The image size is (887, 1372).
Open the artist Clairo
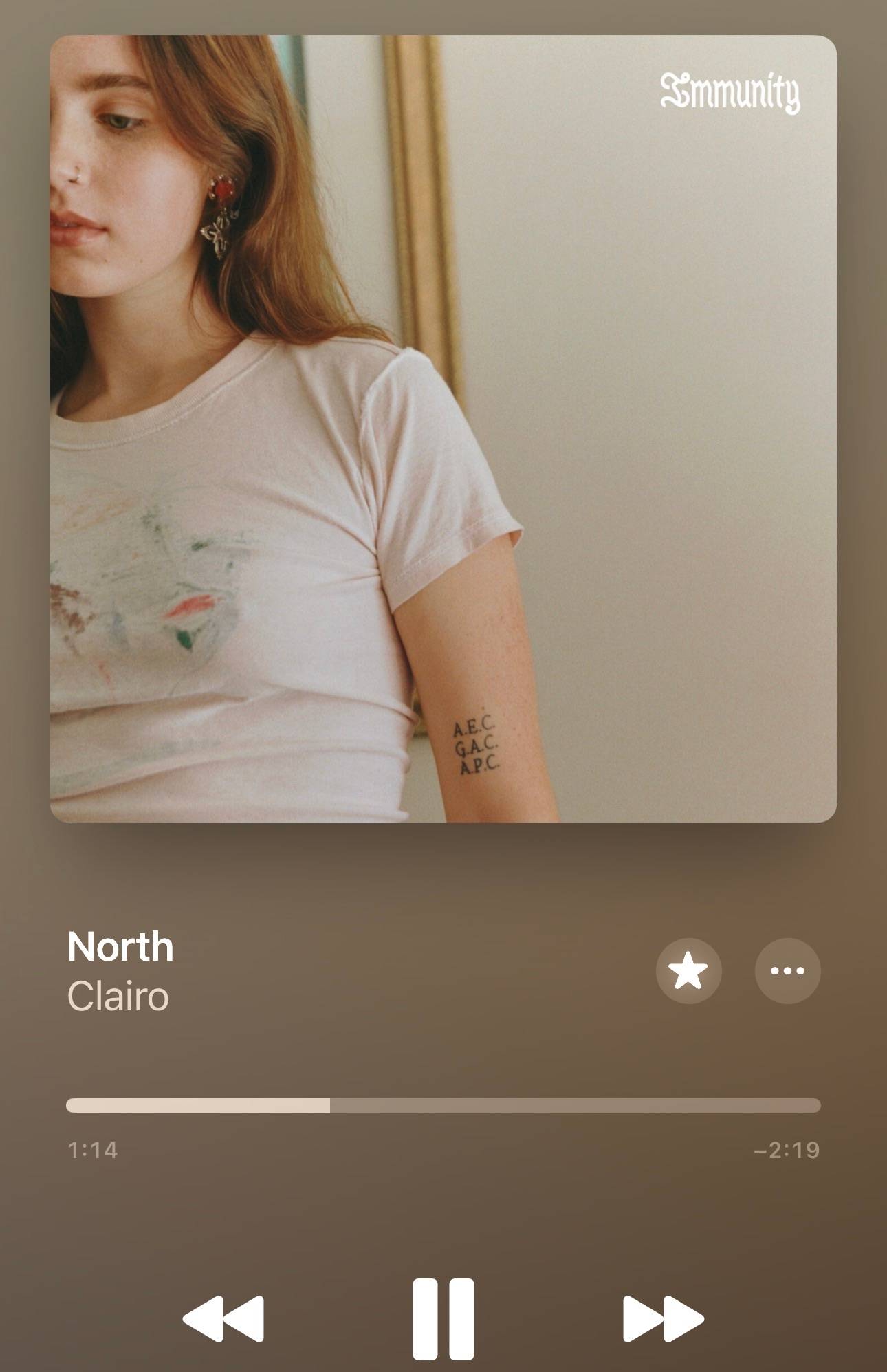point(118,996)
